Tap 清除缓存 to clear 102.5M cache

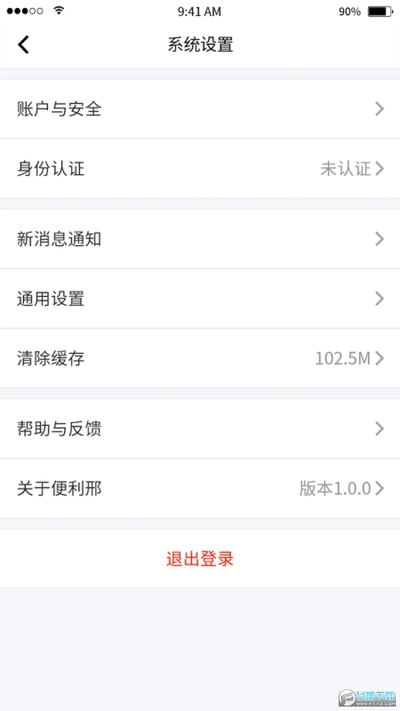(x=200, y=359)
